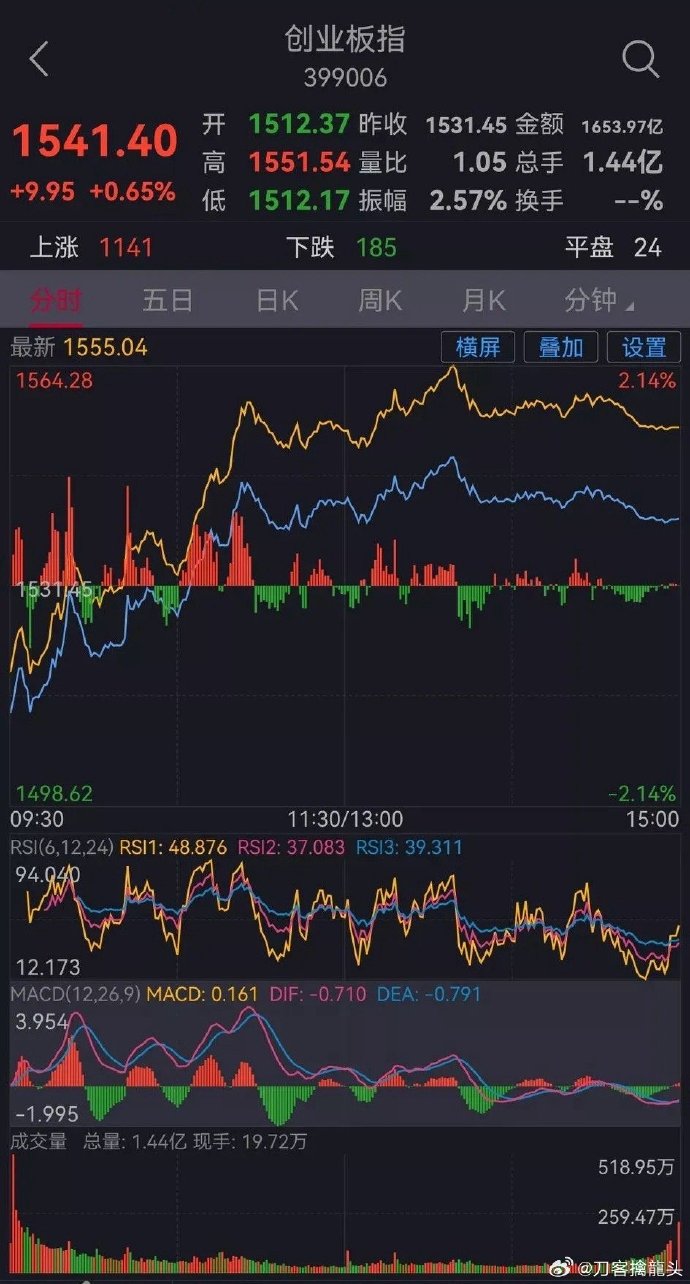Open the search magnifier icon

pyautogui.click(x=640, y=60)
